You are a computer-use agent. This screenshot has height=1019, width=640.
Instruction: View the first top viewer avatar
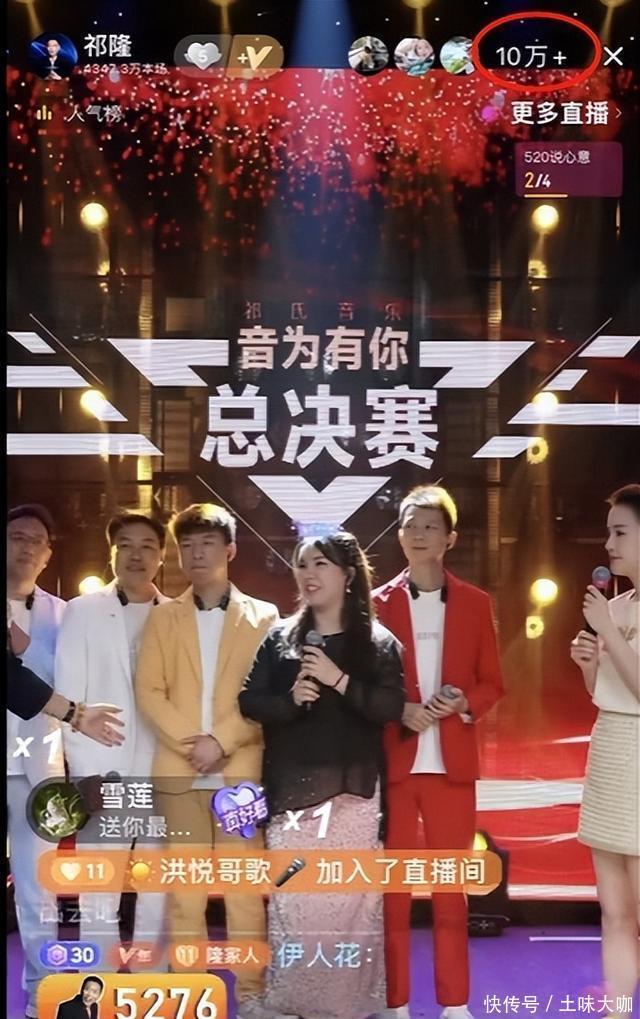click(368, 56)
